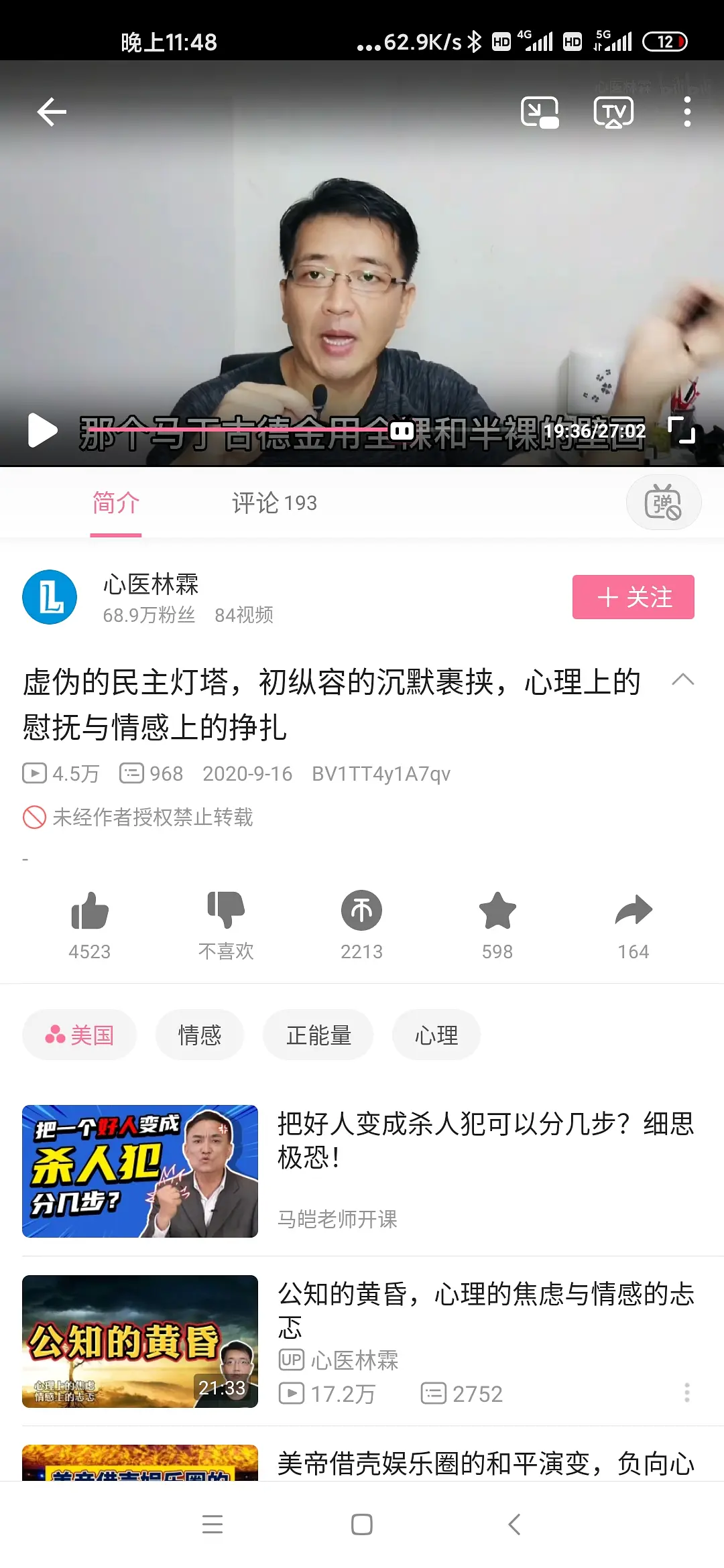Switch to the 评论 193 comments tab
Viewport: 724px width, 1568px height.
point(274,503)
